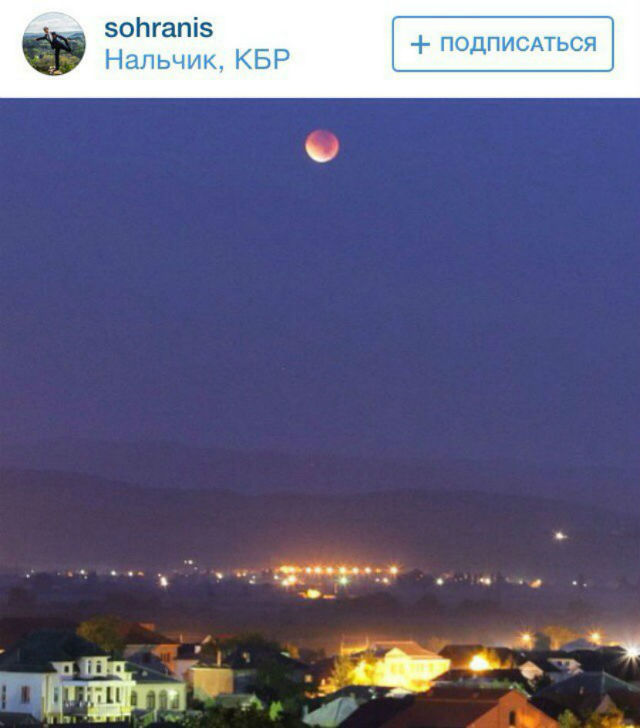Image resolution: width=640 pixels, height=728 pixels.
Task: Tap the Подписаться follow button
Action: (x=502, y=44)
